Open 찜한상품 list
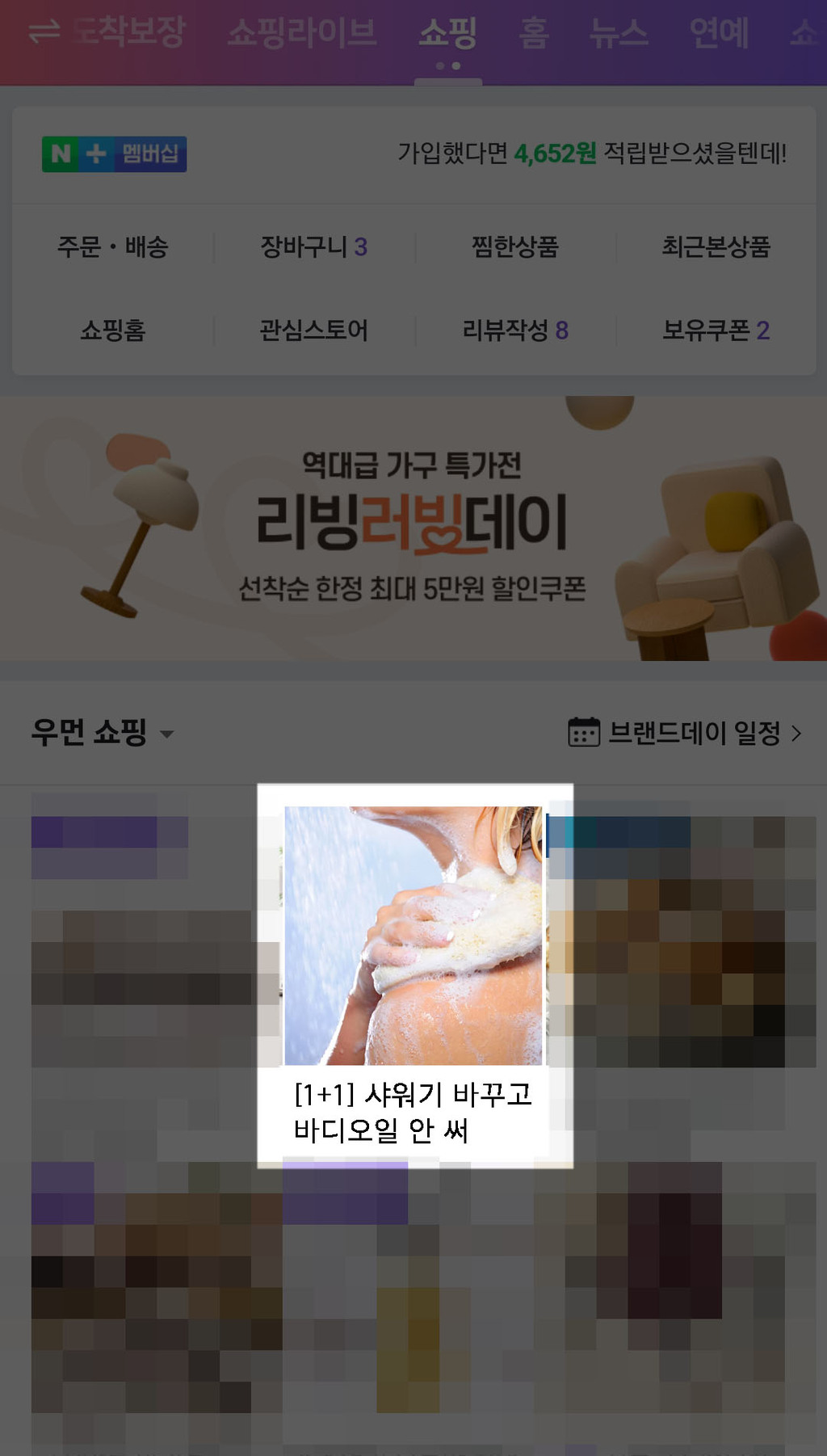This screenshot has width=827, height=1456. click(x=515, y=246)
